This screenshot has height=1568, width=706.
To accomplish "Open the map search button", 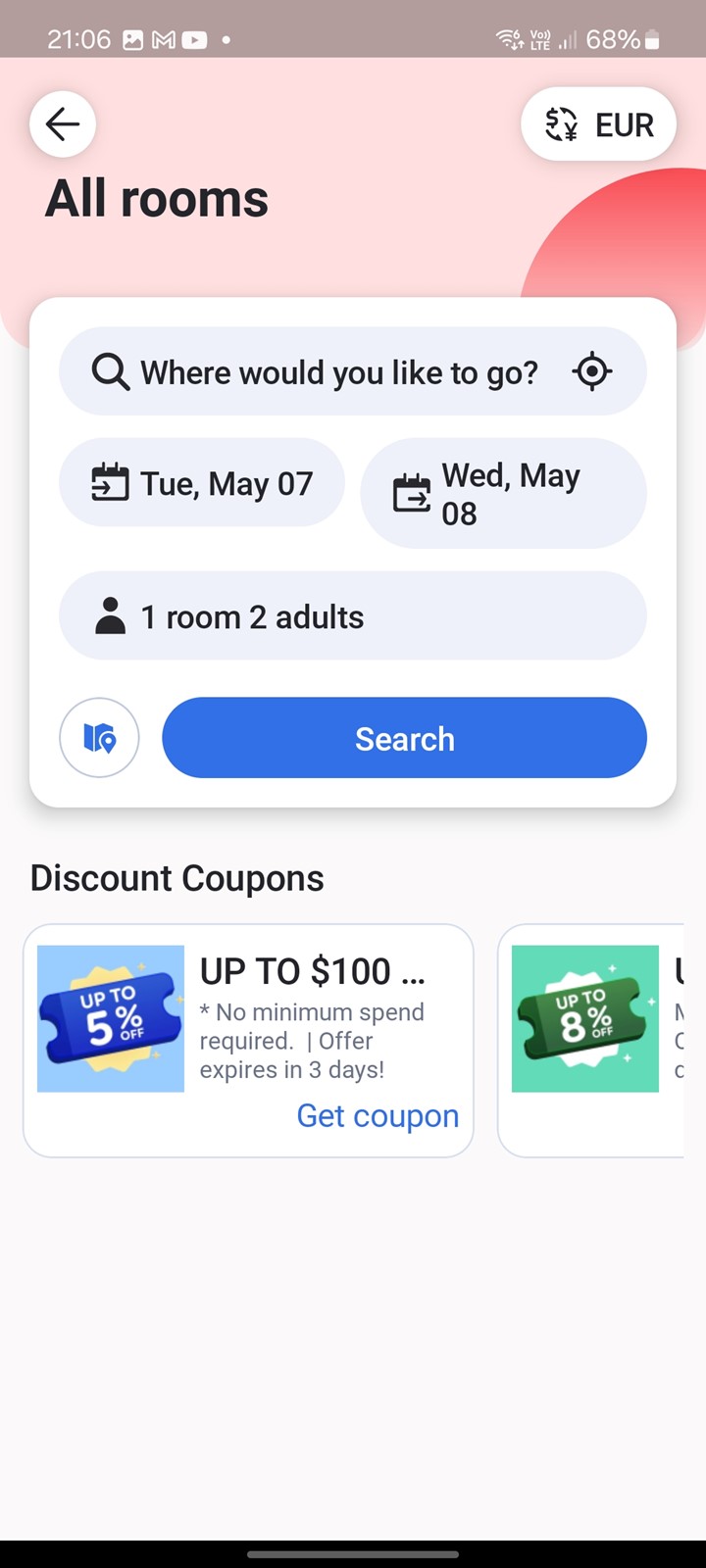I will click(99, 738).
